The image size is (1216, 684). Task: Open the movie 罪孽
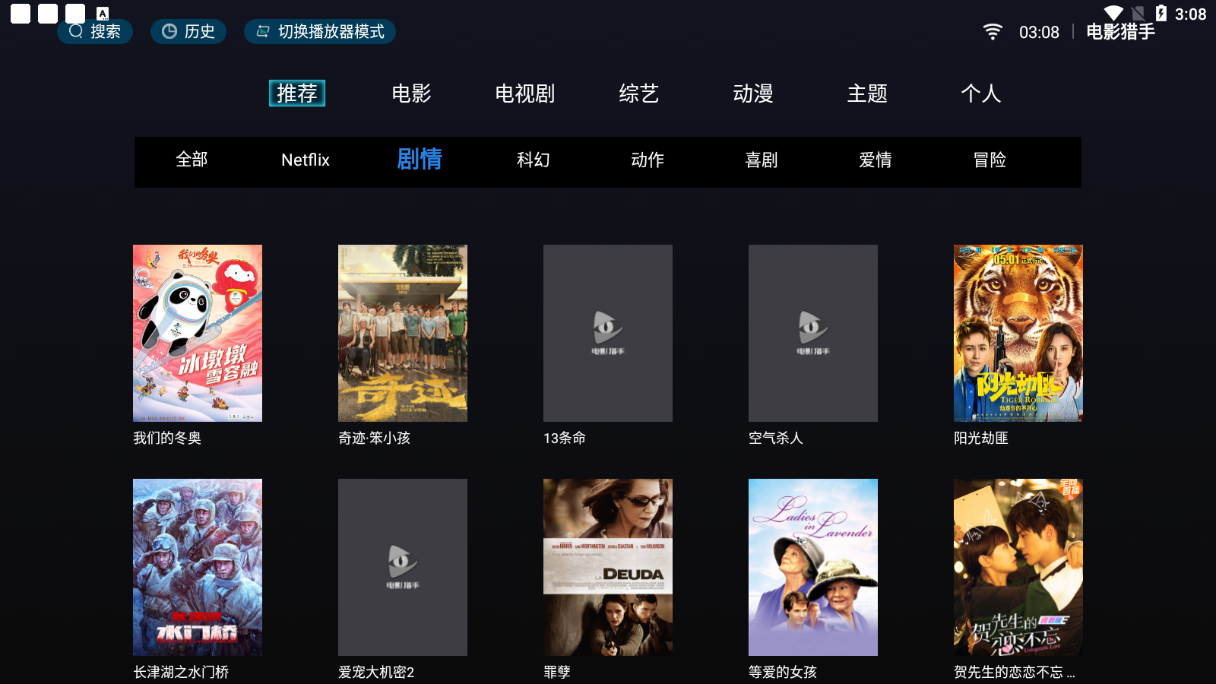click(608, 567)
